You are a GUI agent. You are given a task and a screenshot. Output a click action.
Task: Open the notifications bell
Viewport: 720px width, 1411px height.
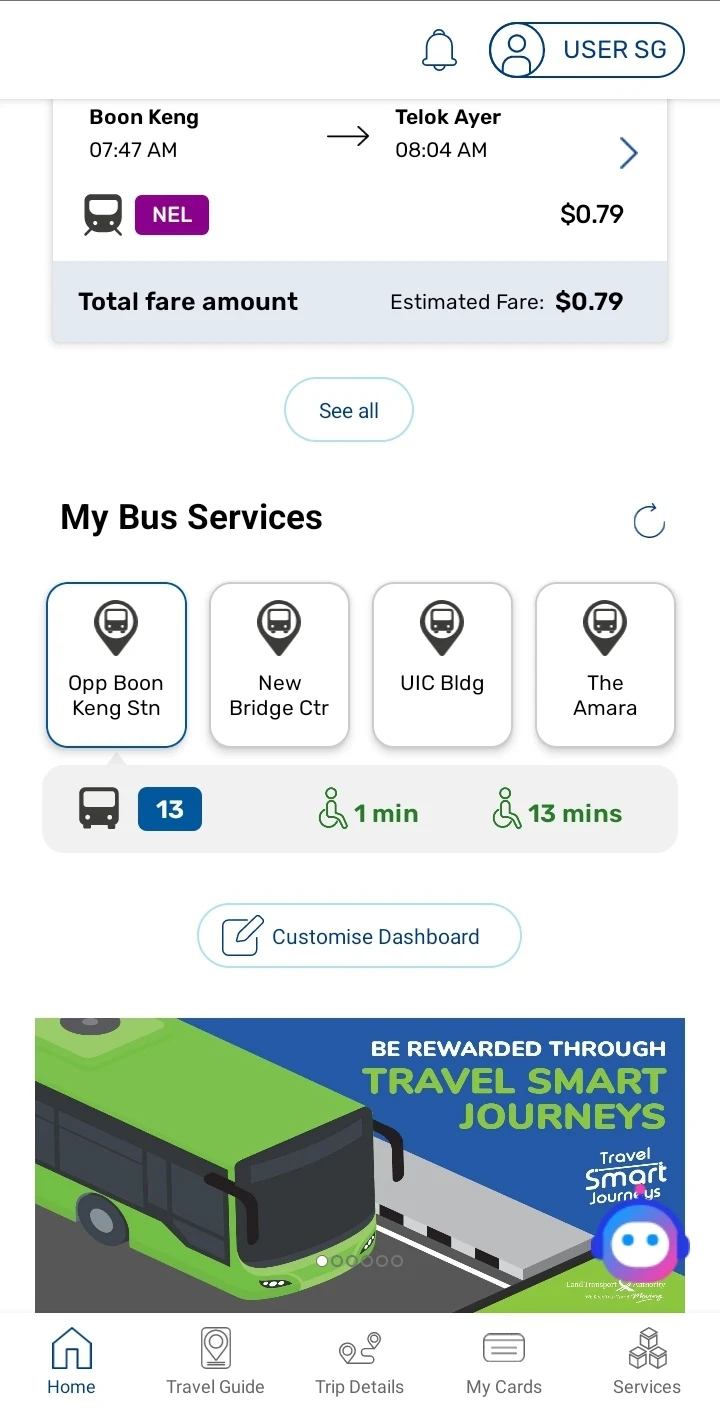point(439,50)
